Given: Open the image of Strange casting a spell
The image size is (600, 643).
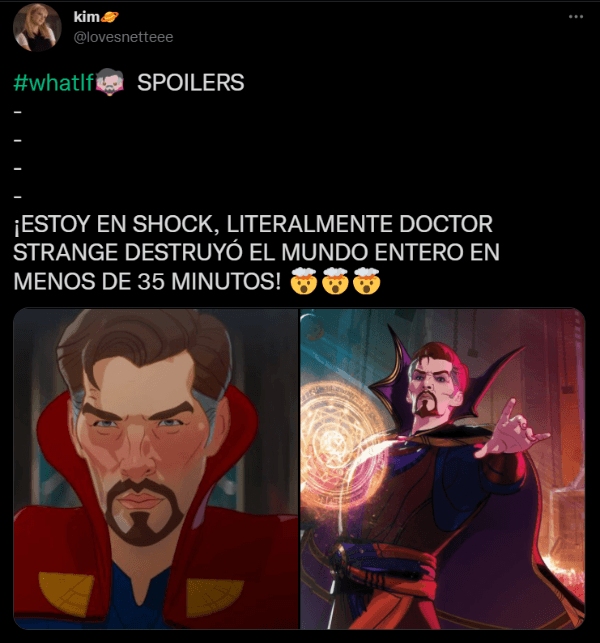Looking at the screenshot, I should tap(442, 468).
